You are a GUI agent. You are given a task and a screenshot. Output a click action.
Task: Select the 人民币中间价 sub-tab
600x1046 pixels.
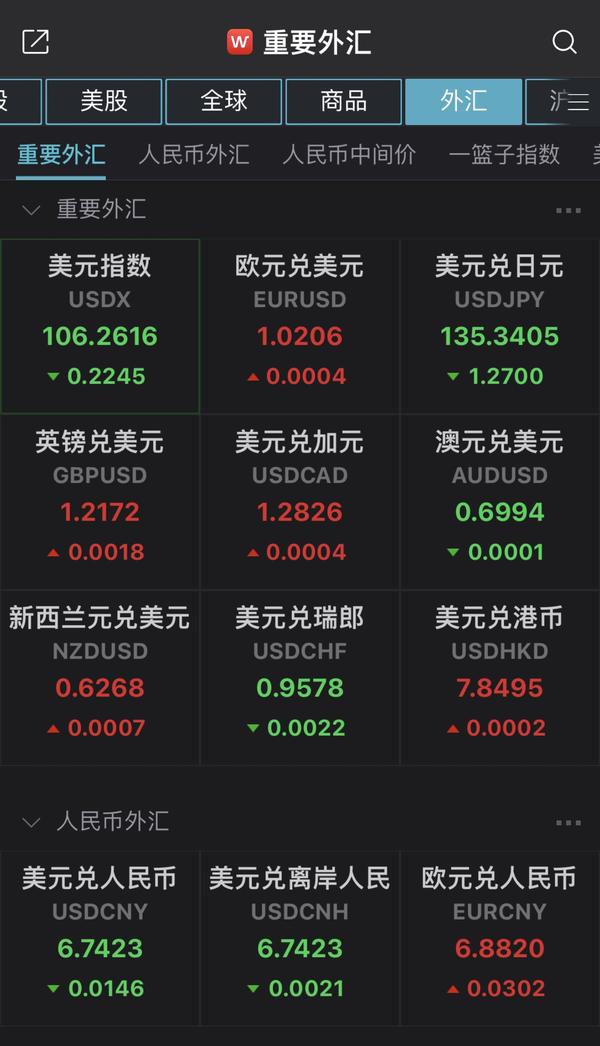coord(349,155)
